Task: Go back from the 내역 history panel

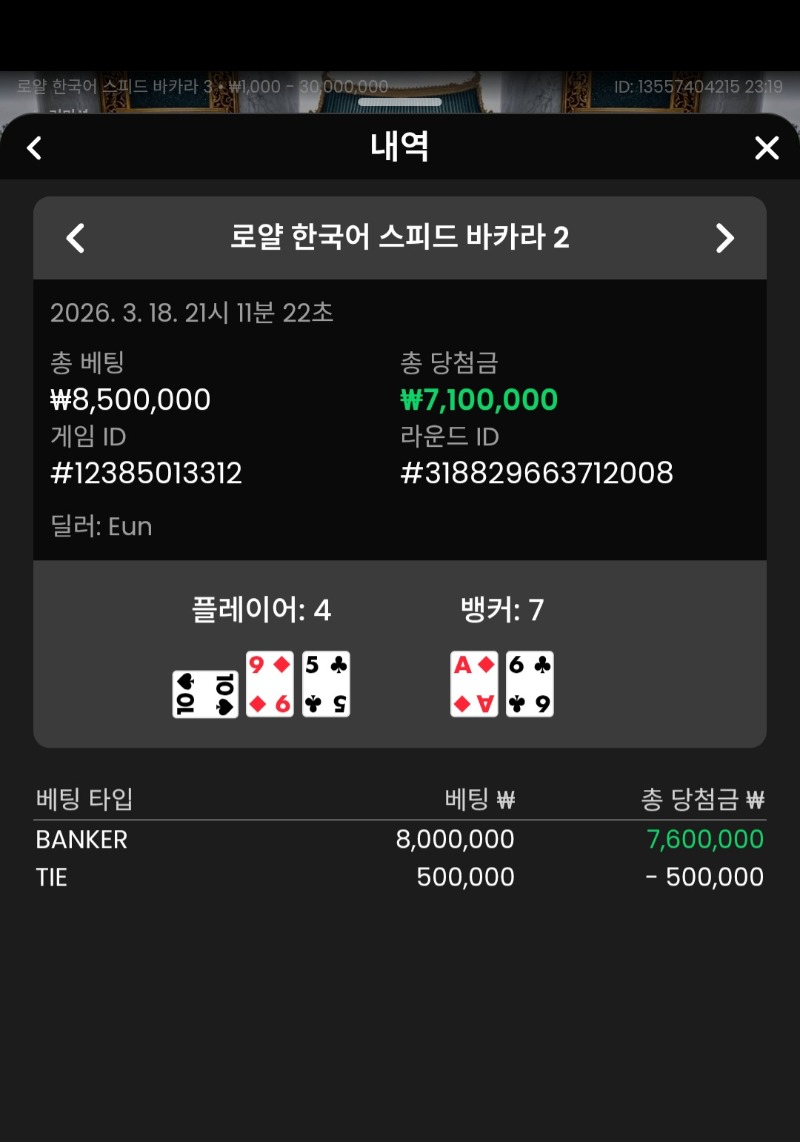Action: pyautogui.click(x=34, y=148)
